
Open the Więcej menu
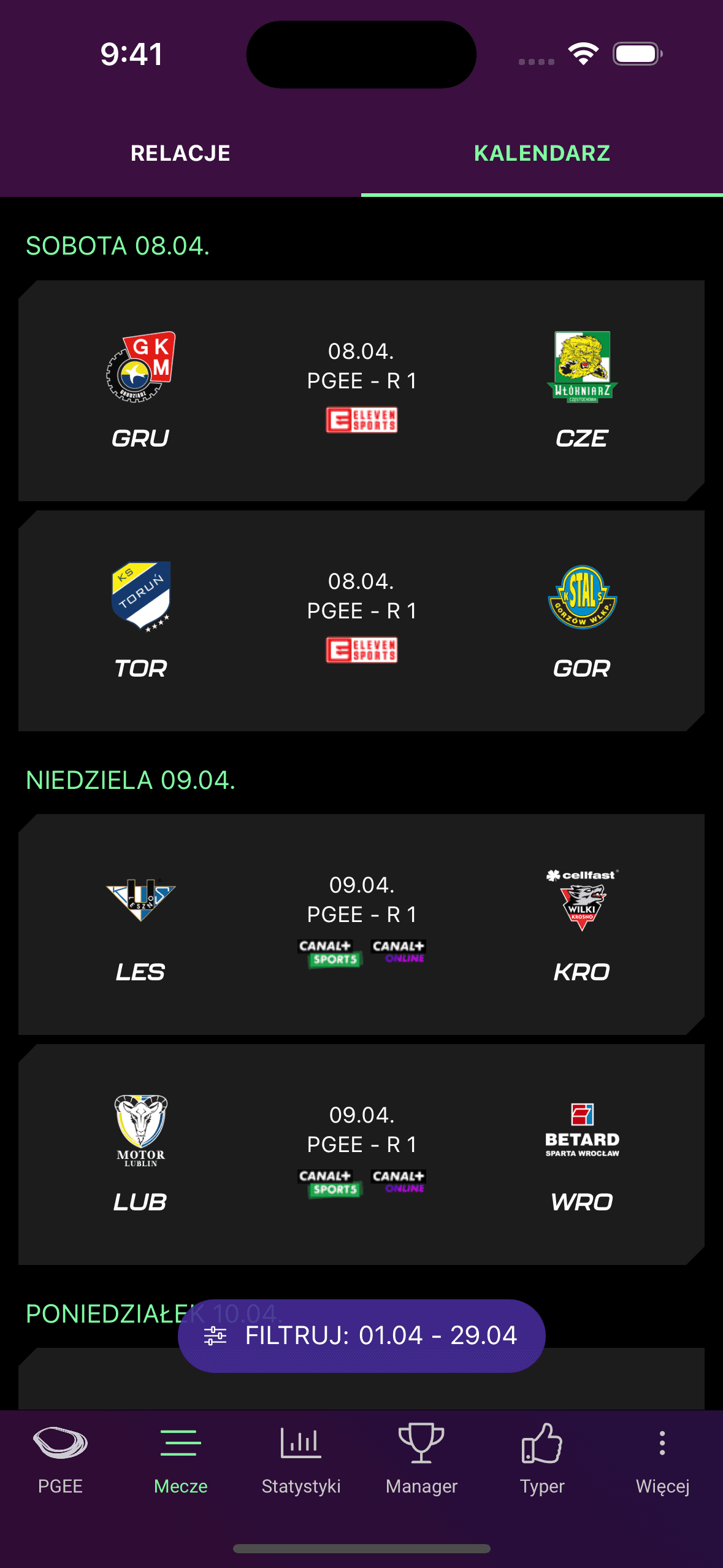coord(662,1460)
